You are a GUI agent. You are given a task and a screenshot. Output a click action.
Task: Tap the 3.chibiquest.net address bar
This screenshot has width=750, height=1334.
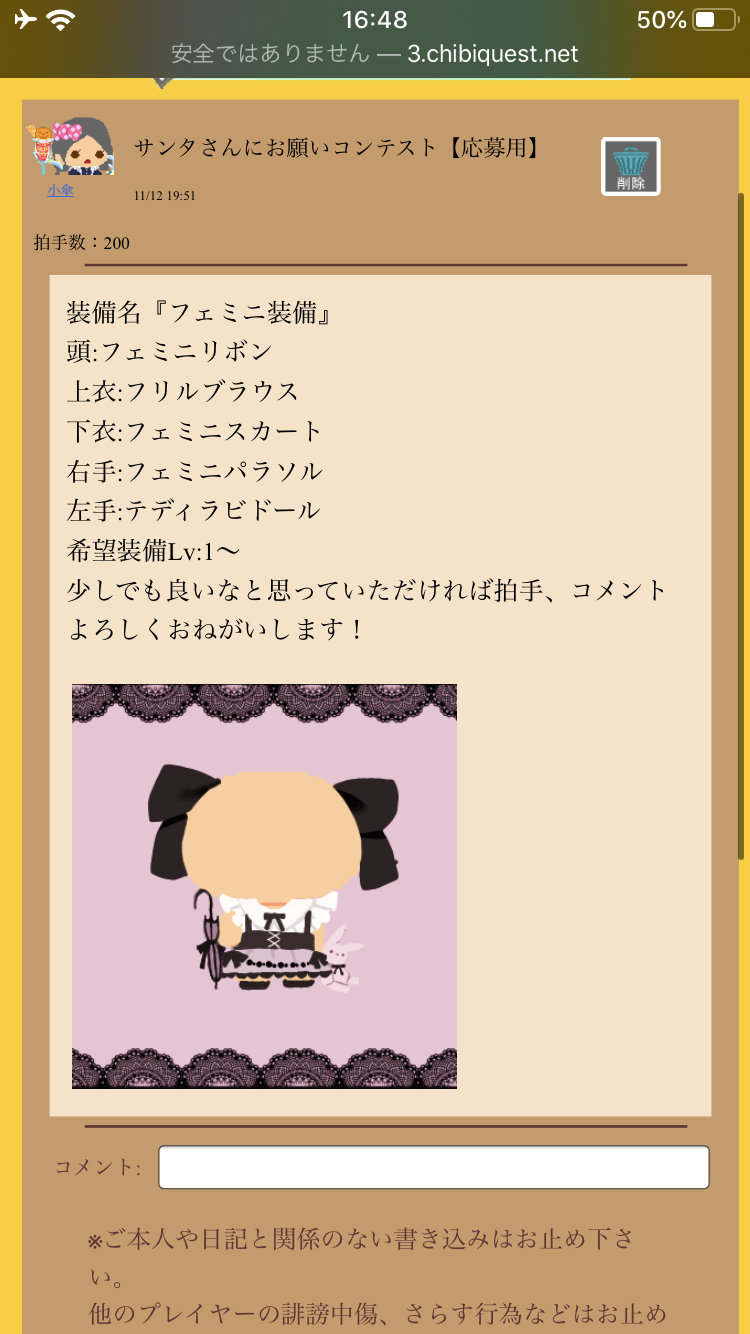[x=375, y=54]
